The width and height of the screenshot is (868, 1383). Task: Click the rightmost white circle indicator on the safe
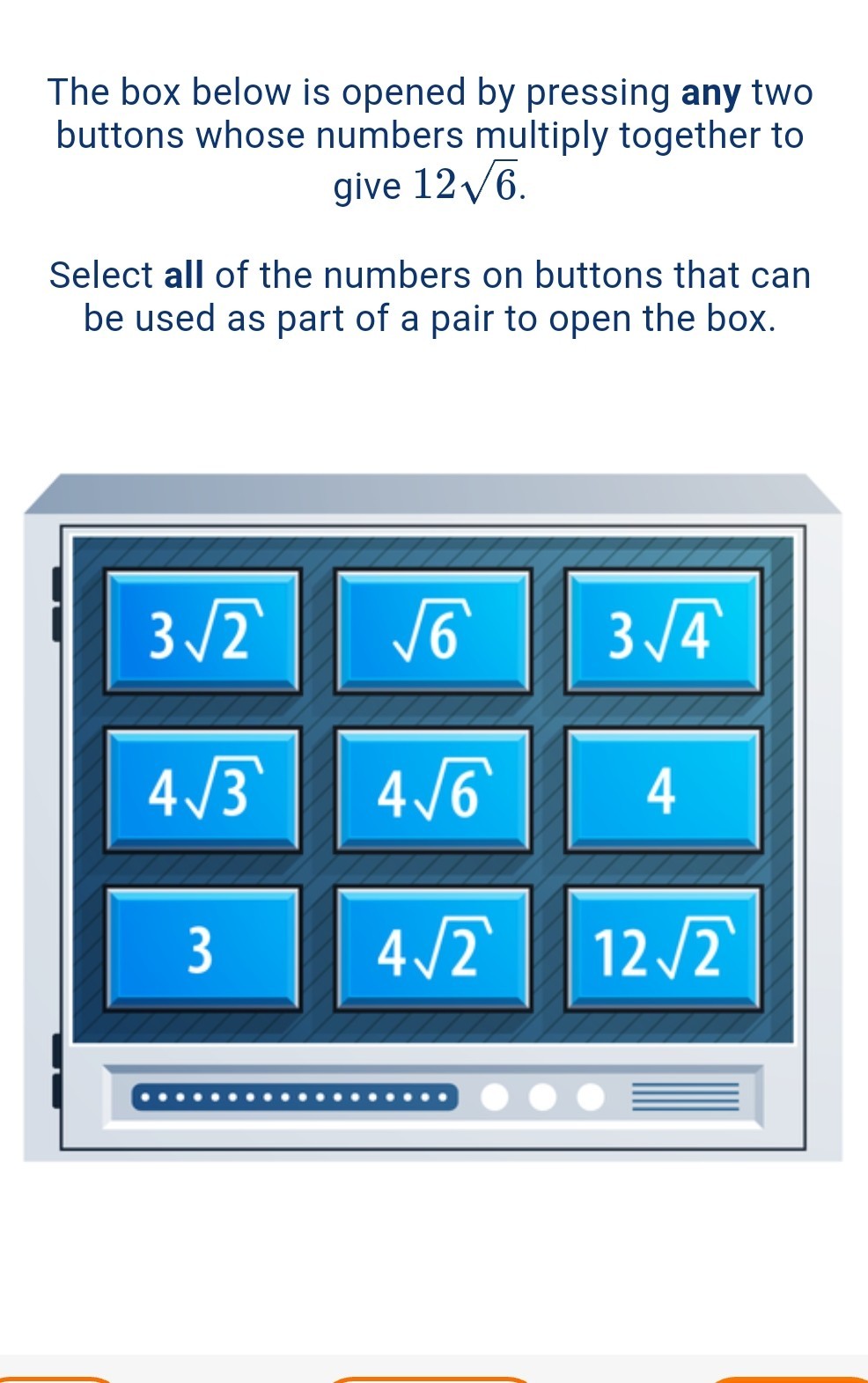(x=590, y=1098)
